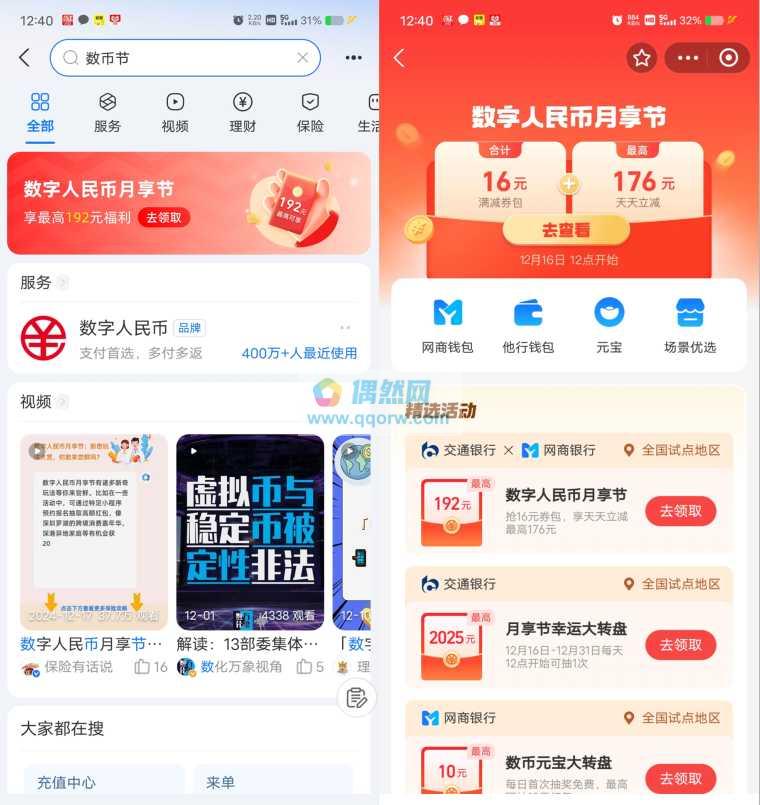Play the 保险有话说 月享节 video

click(94, 532)
